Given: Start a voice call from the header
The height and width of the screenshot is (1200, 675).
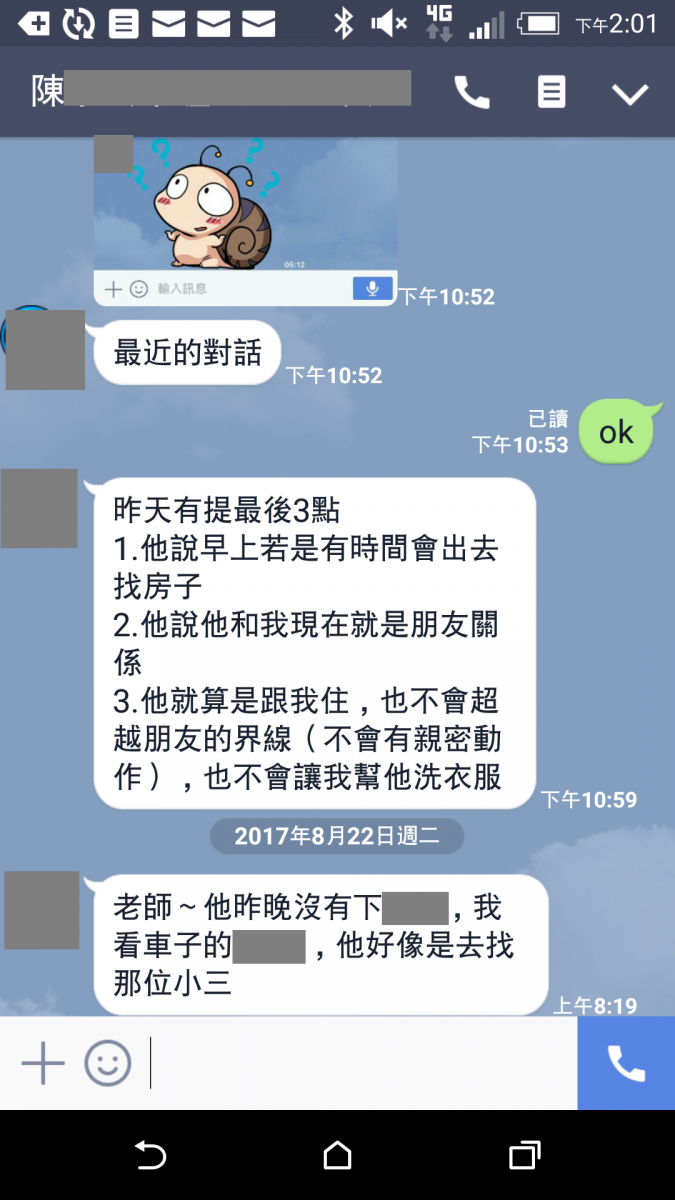Looking at the screenshot, I should click(472, 93).
